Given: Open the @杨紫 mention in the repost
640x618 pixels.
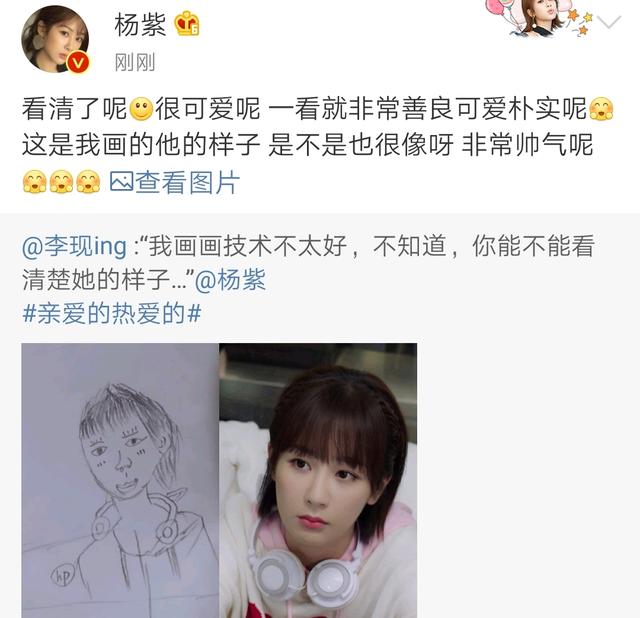Looking at the screenshot, I should point(231,280).
